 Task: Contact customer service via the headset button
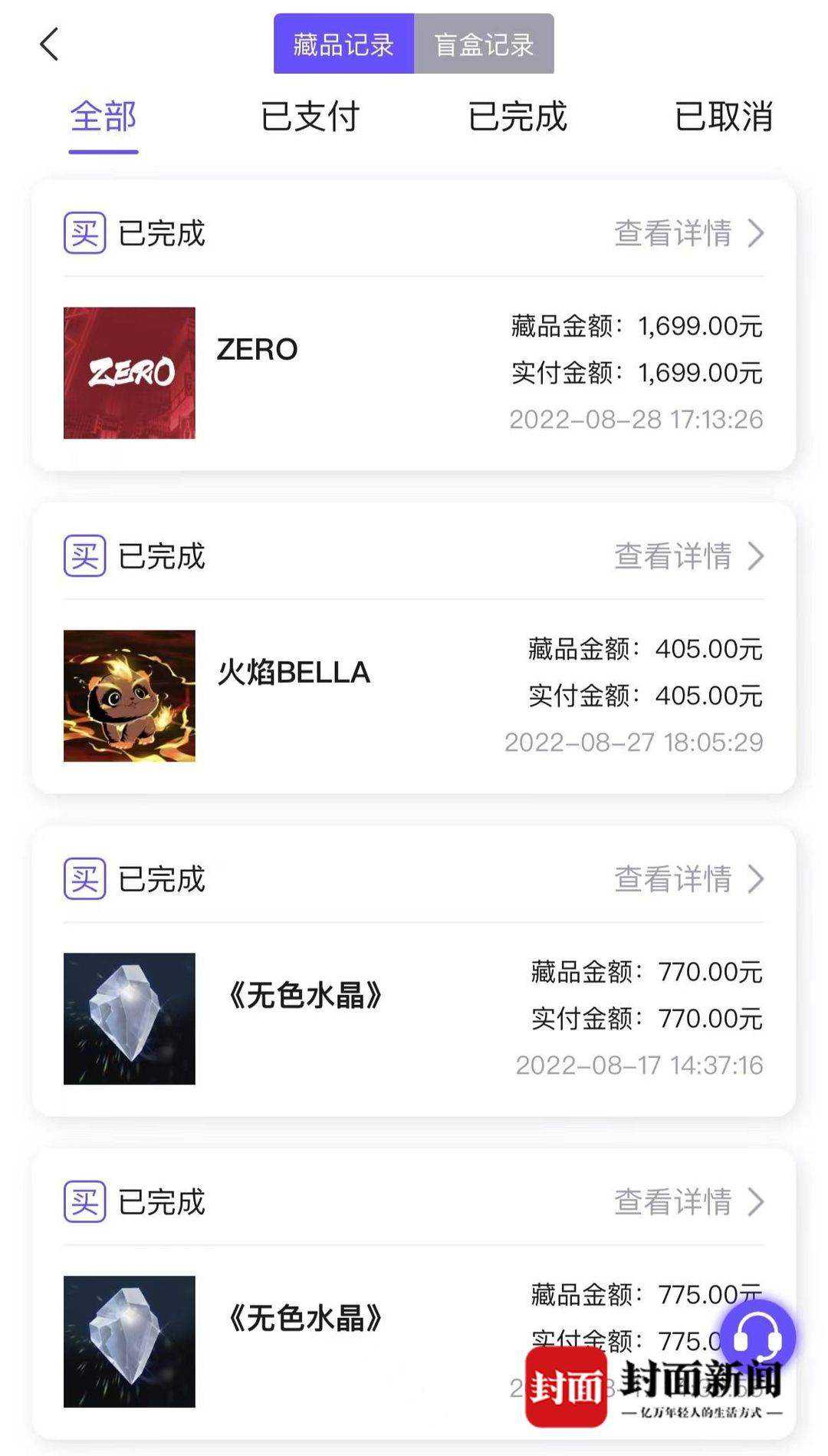click(757, 1338)
